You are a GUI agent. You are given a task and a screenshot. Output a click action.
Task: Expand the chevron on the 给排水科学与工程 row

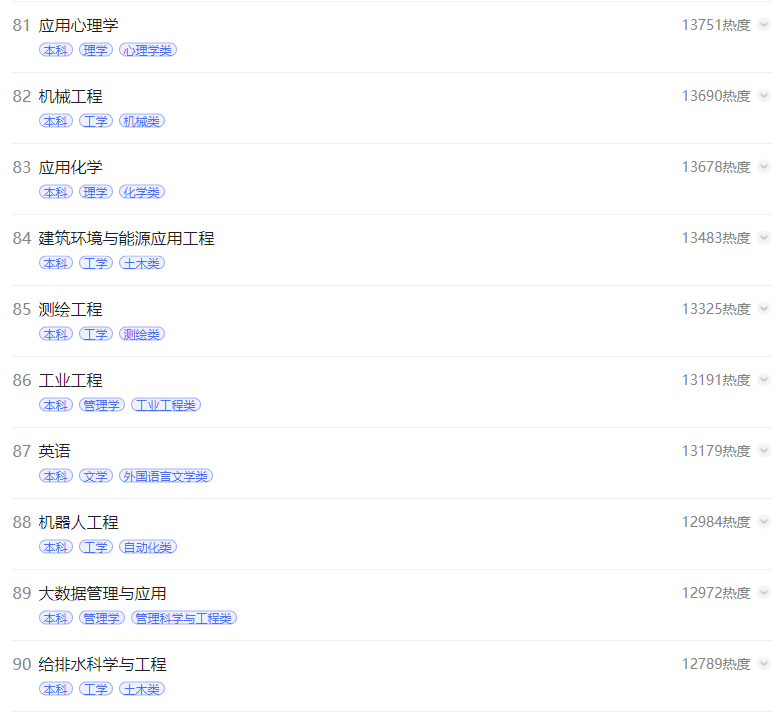(x=764, y=664)
